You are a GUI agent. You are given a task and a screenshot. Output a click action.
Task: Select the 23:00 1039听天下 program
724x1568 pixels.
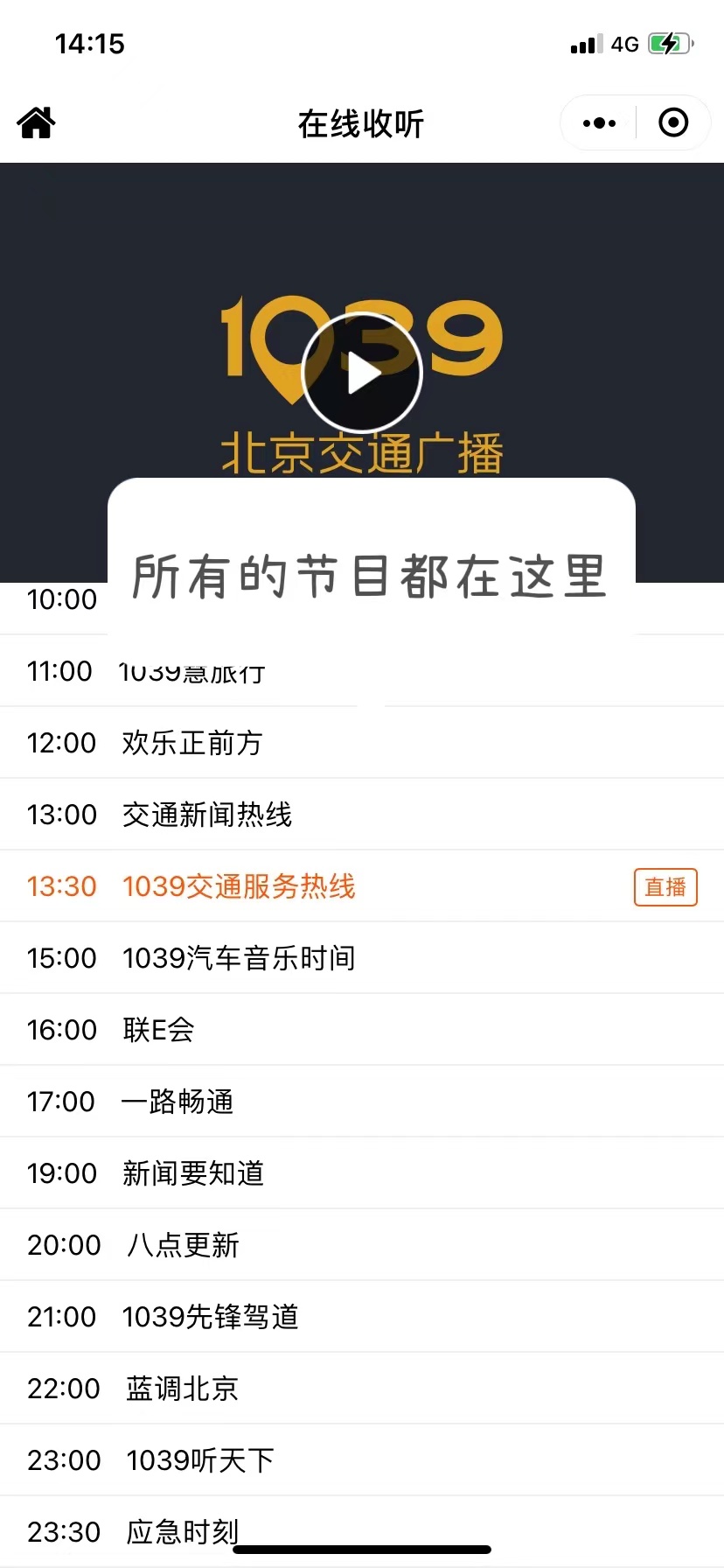(200, 1460)
